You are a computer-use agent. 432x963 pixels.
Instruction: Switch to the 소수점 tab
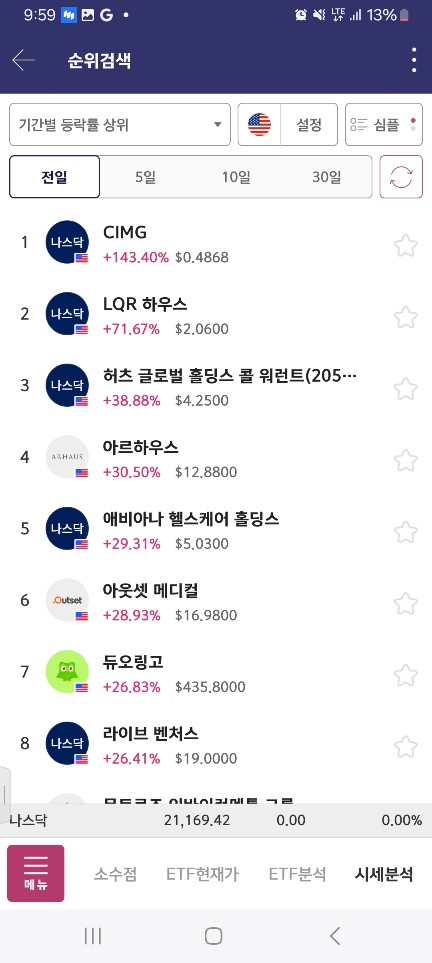coord(116,874)
